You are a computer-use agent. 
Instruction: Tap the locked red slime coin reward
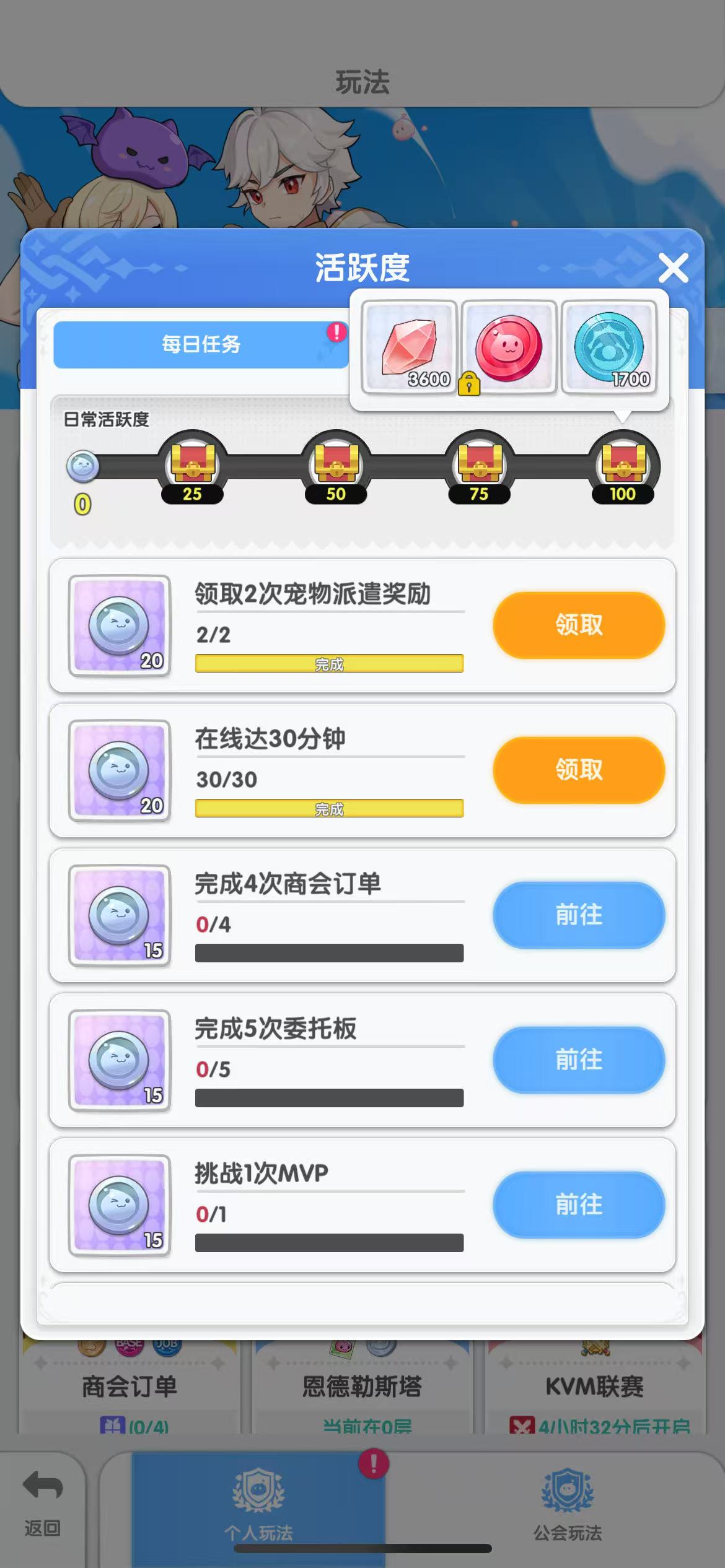508,347
